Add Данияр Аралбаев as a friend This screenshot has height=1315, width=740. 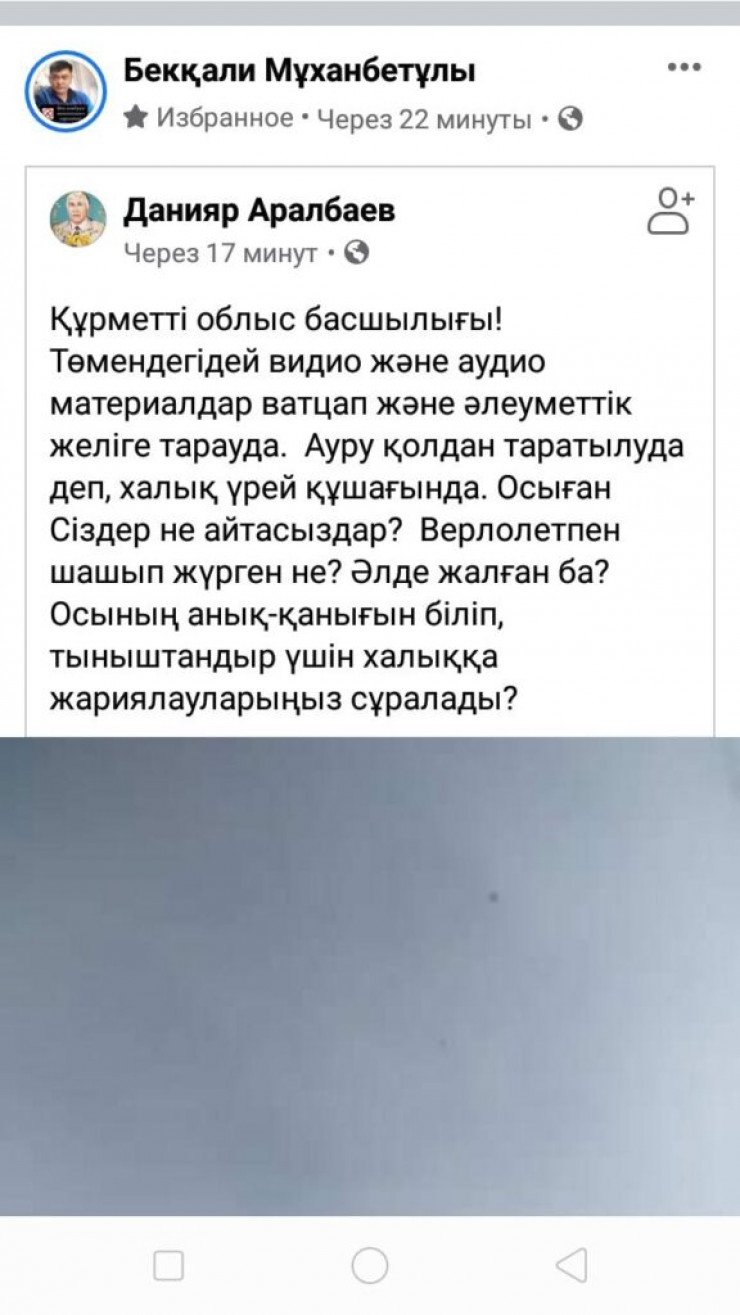coord(670,210)
